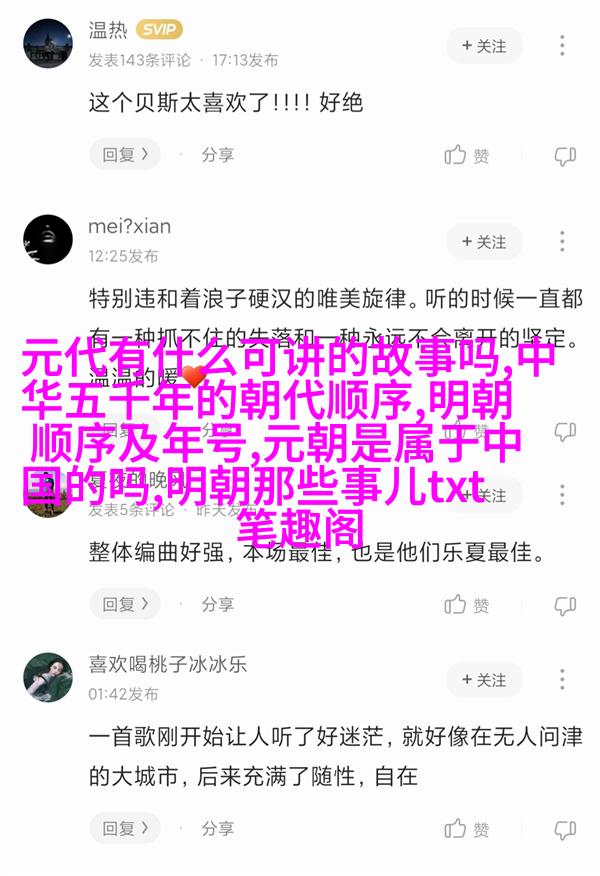View mei?xian's profile avatar
Image resolution: width=600 pixels, height=876 pixels.
click(x=46, y=242)
